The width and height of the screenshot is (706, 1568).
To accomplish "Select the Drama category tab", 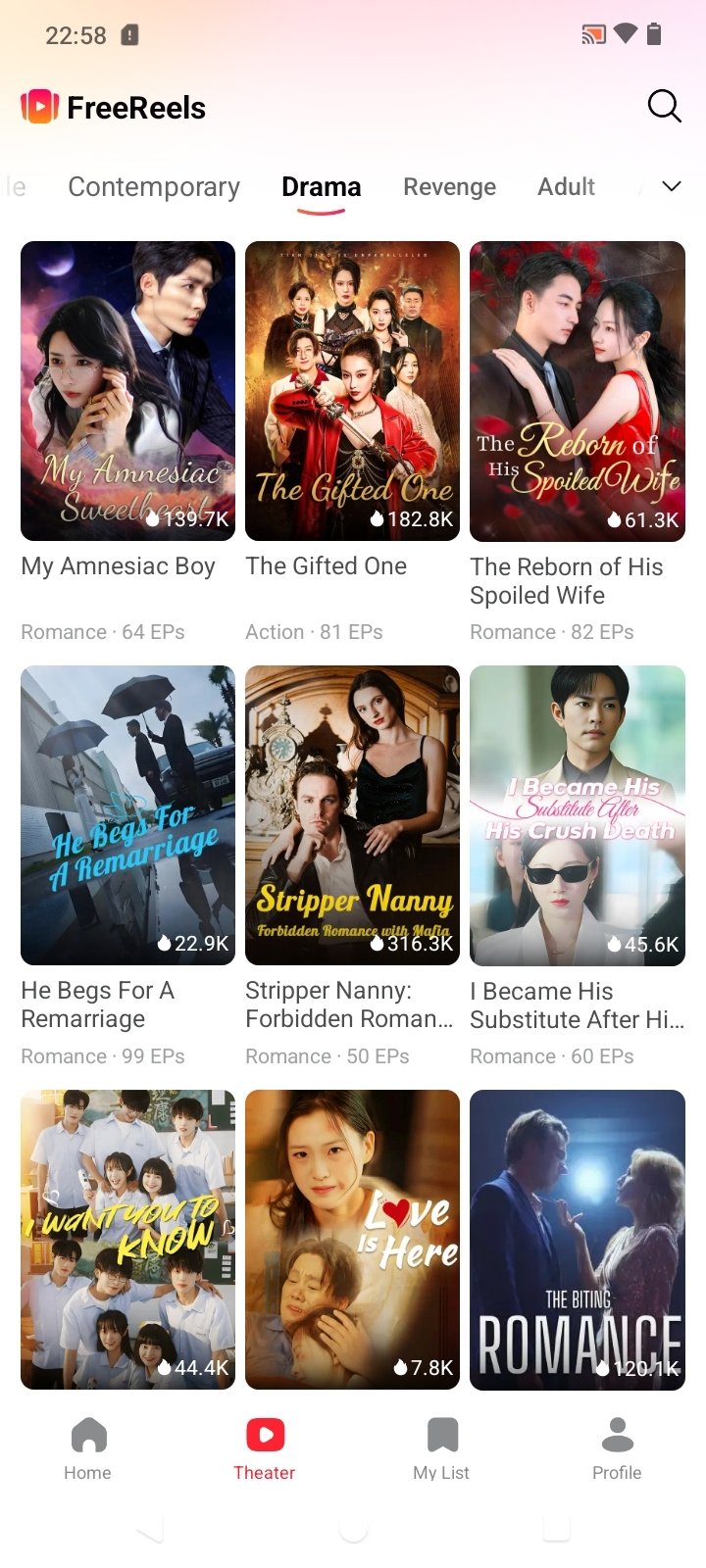I will coord(321,186).
